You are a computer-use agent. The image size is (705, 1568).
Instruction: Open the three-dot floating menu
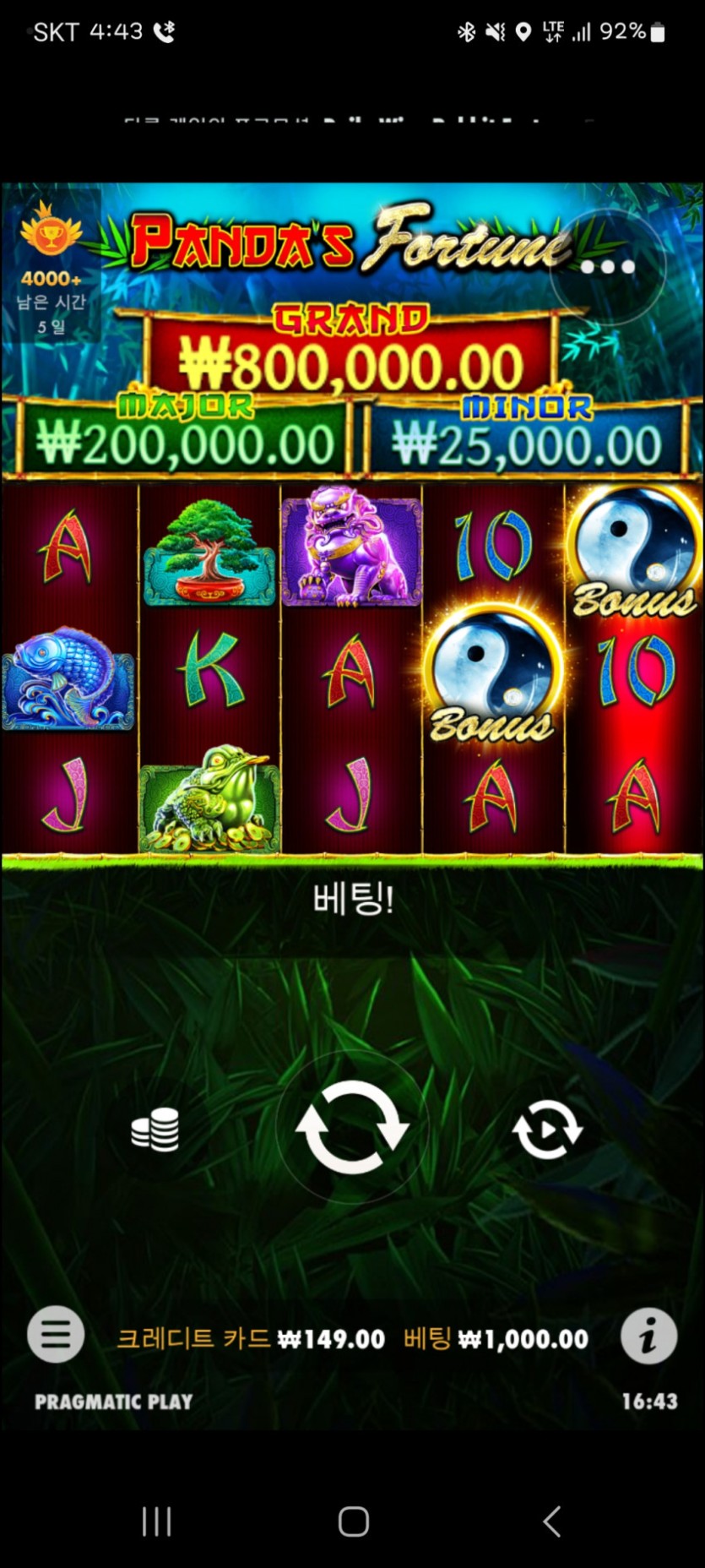608,267
